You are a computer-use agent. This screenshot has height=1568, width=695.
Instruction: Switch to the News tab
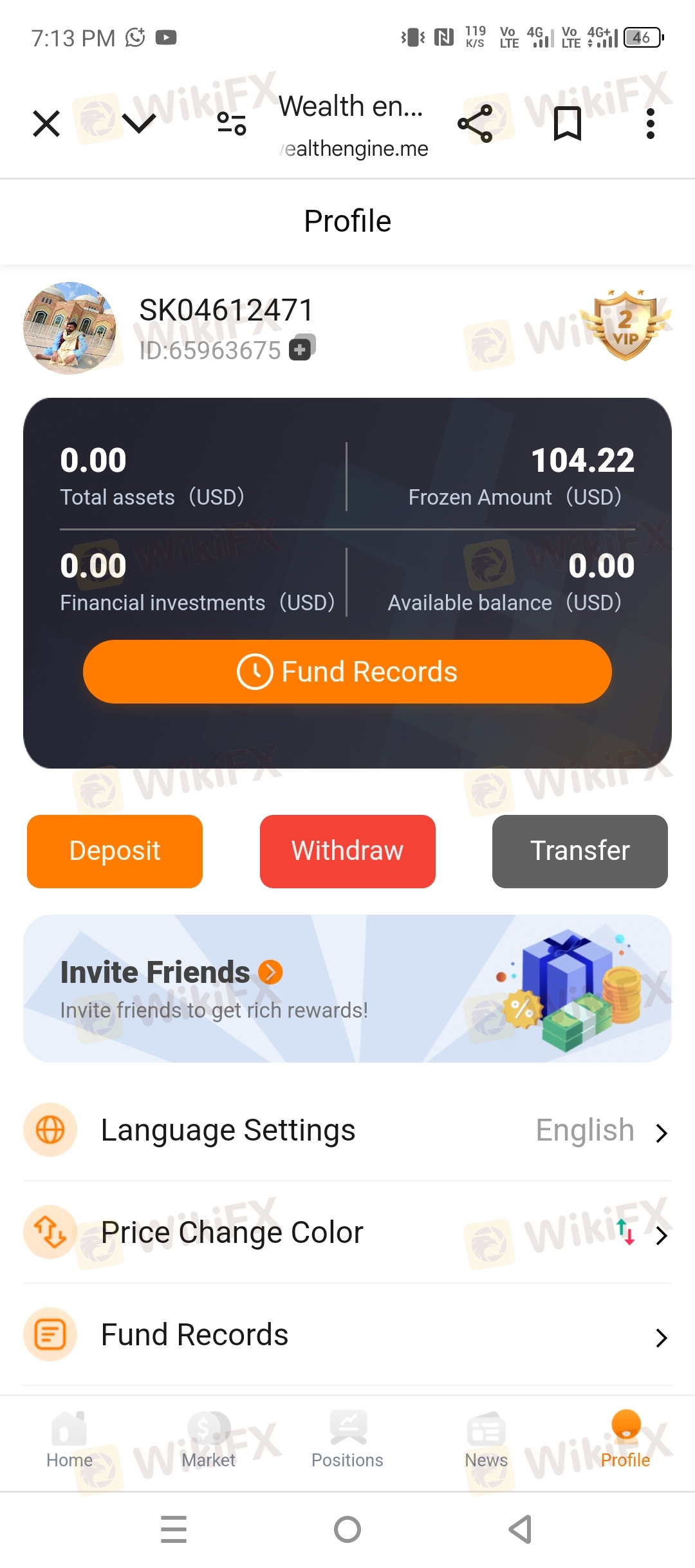pos(486,1441)
